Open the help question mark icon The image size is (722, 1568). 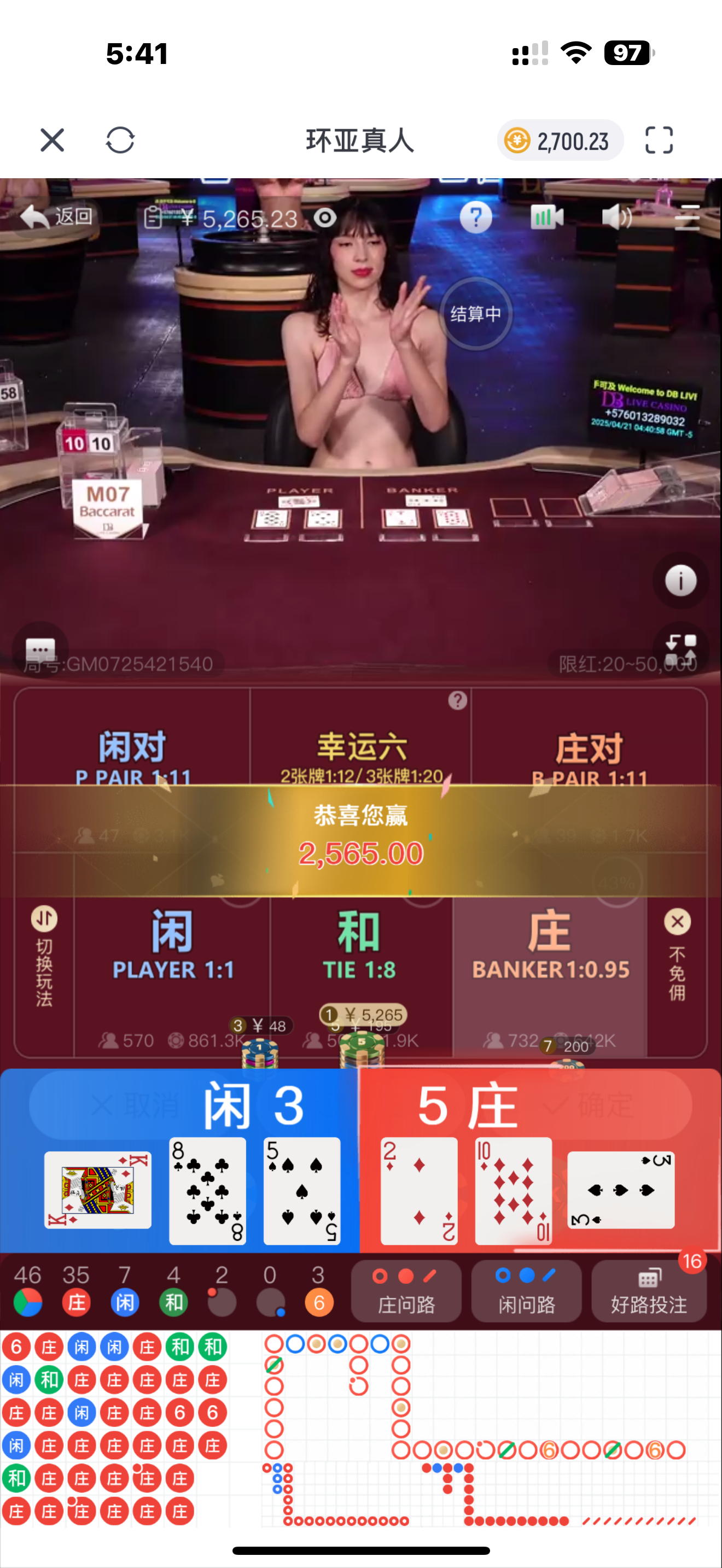pyautogui.click(x=475, y=217)
